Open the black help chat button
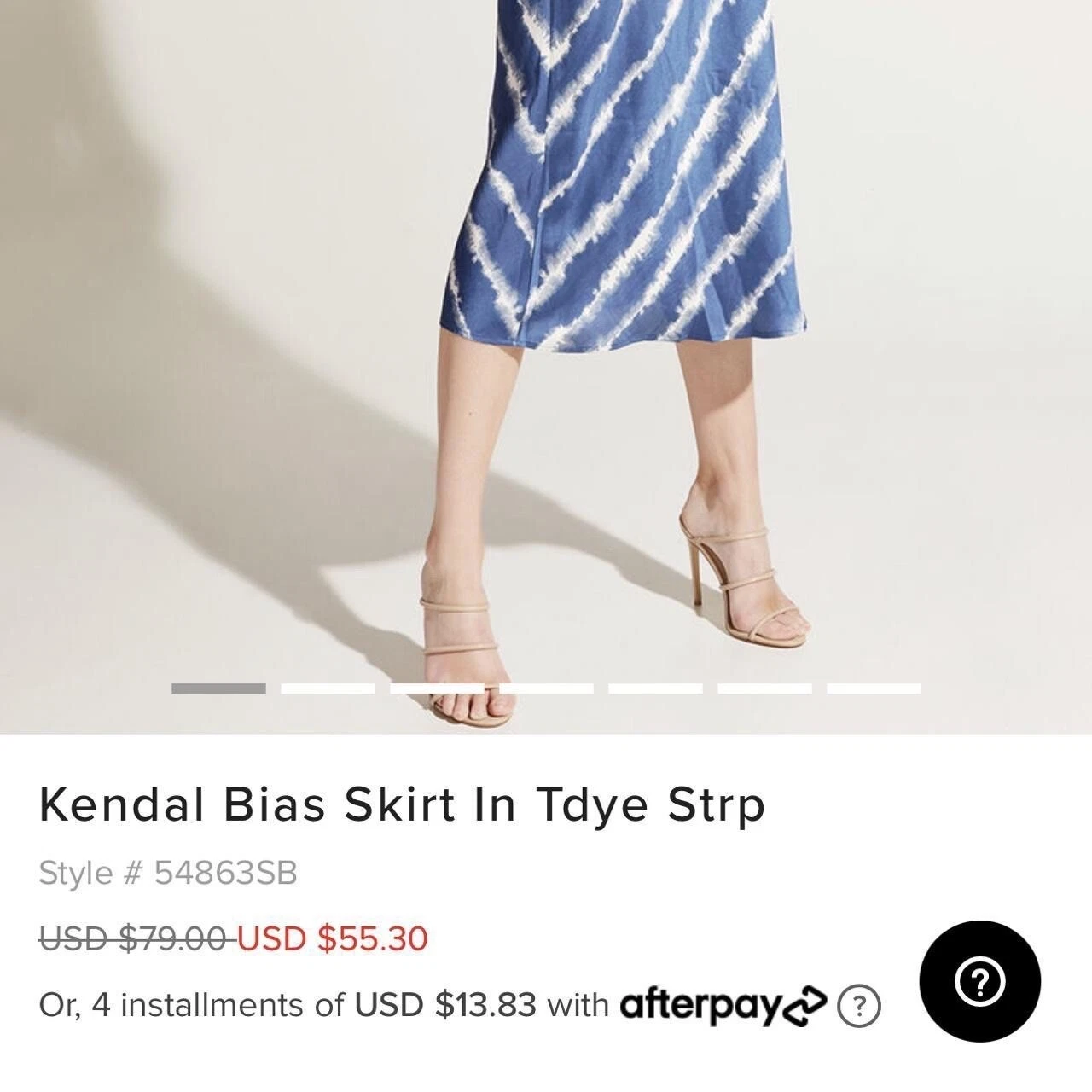Viewport: 1092px width, 1092px height. click(979, 981)
